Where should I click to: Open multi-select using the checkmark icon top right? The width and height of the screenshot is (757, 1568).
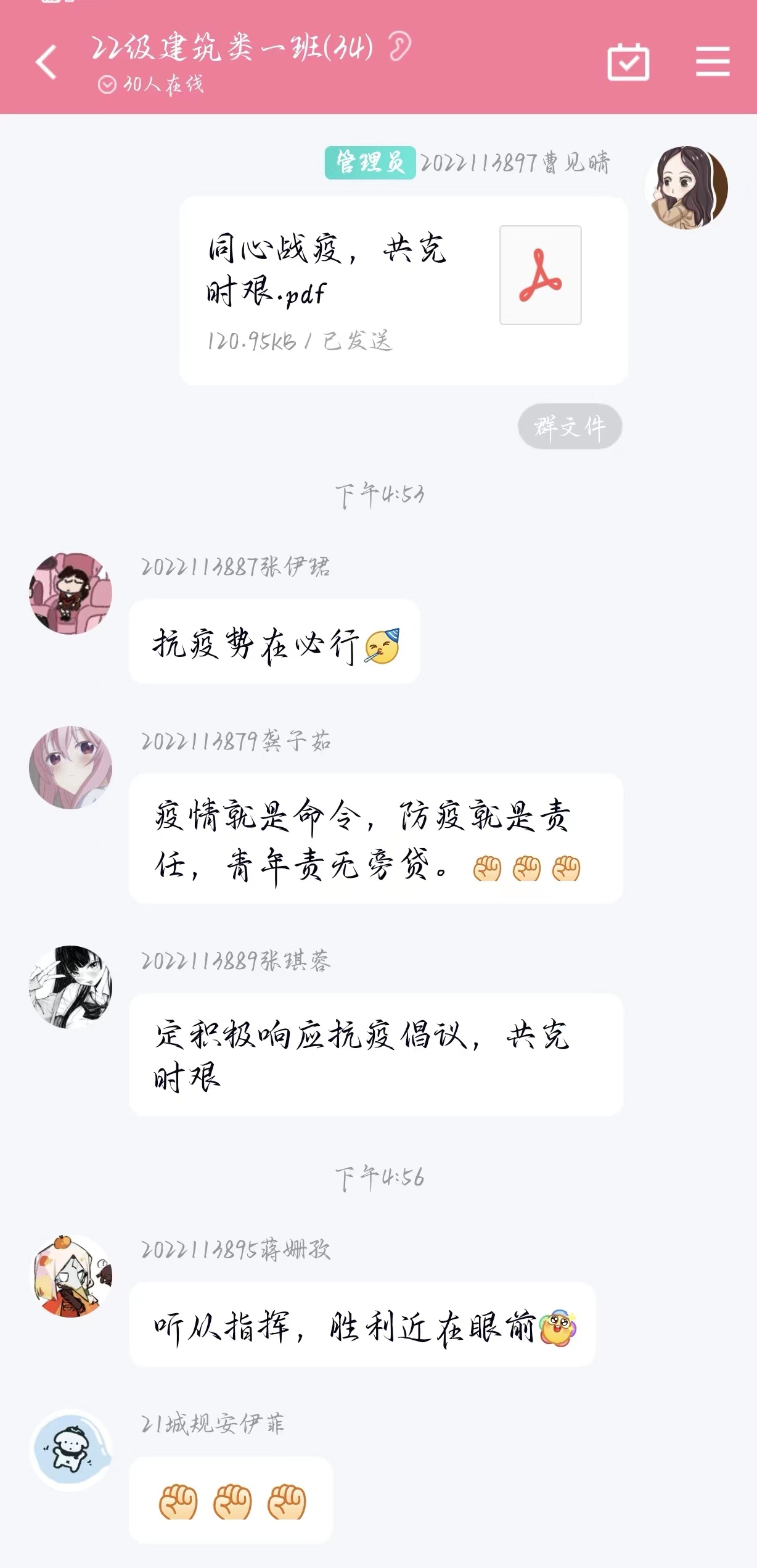(628, 62)
